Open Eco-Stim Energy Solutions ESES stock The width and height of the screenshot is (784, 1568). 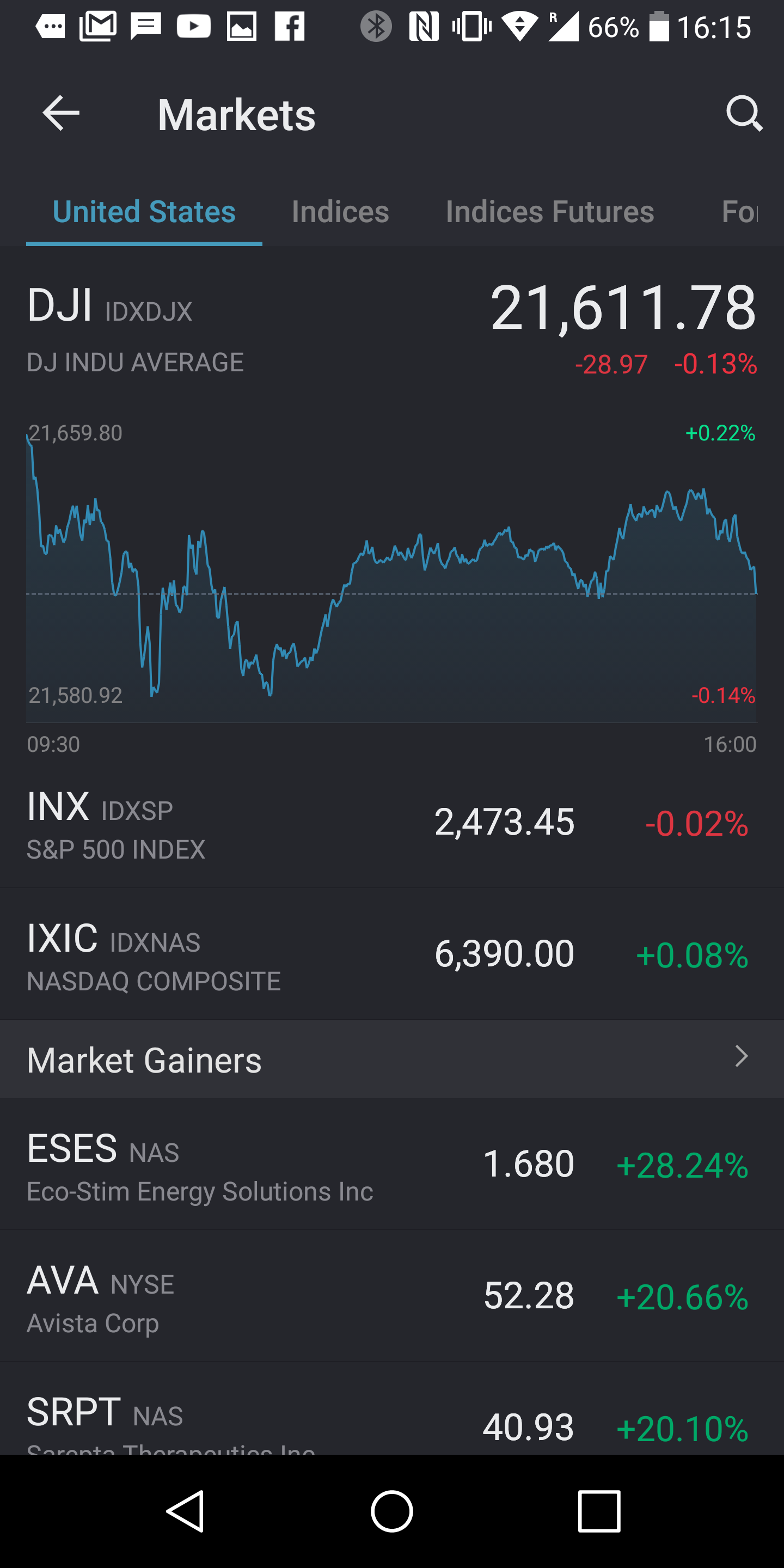click(392, 1165)
